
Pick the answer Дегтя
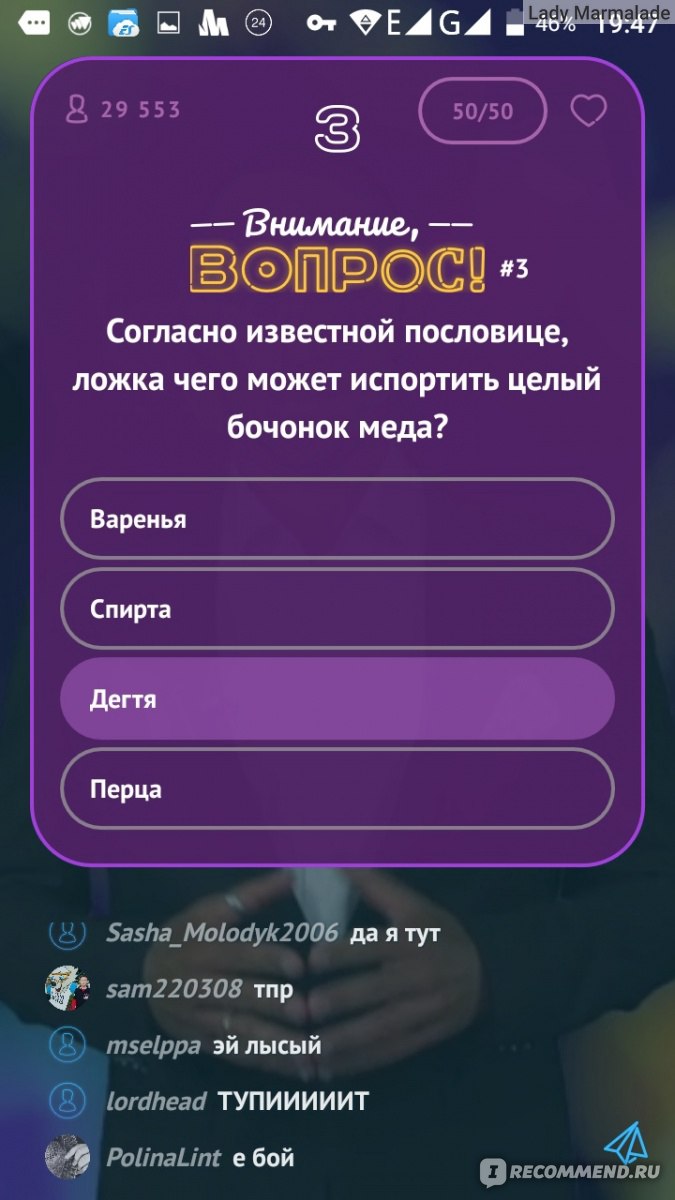click(x=337, y=699)
